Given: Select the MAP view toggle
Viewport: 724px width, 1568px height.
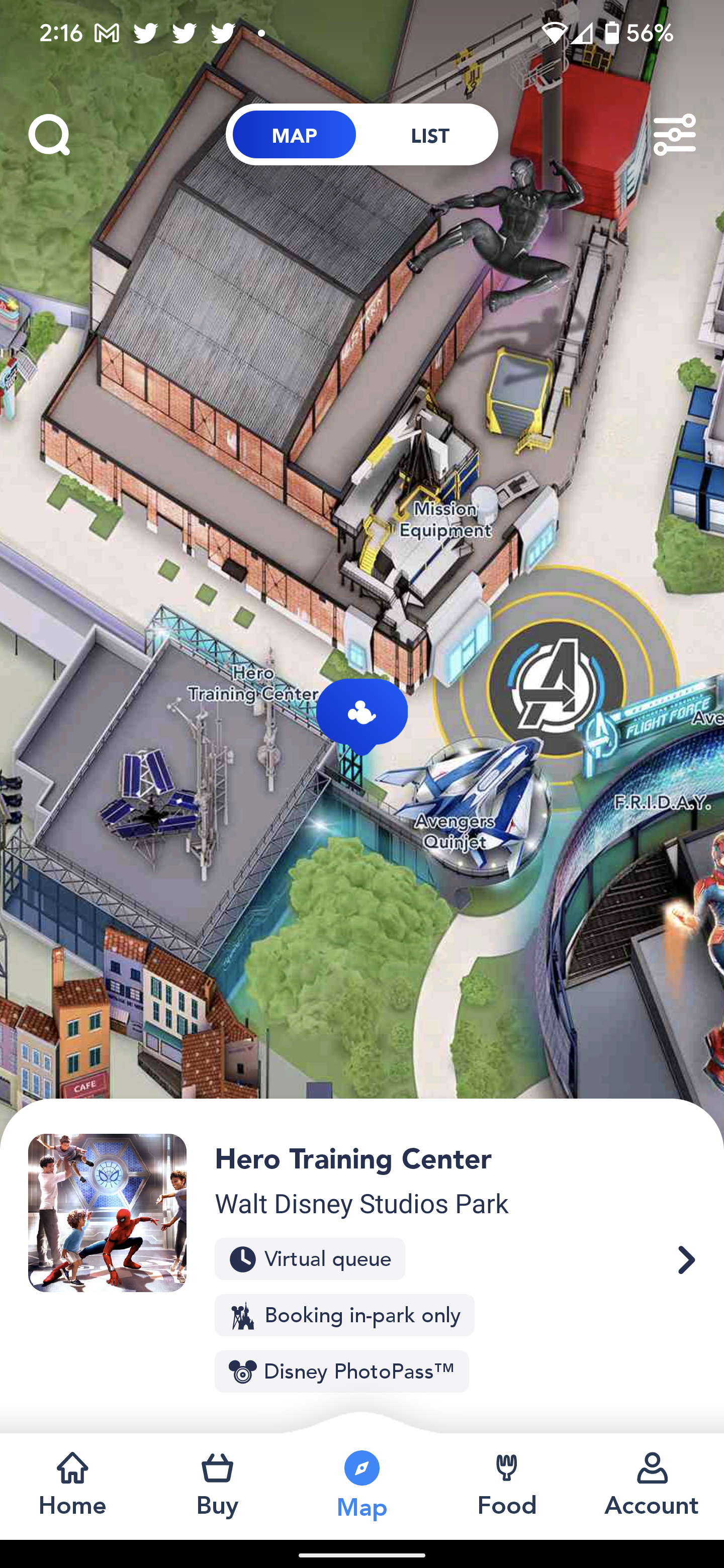Looking at the screenshot, I should click(x=294, y=135).
